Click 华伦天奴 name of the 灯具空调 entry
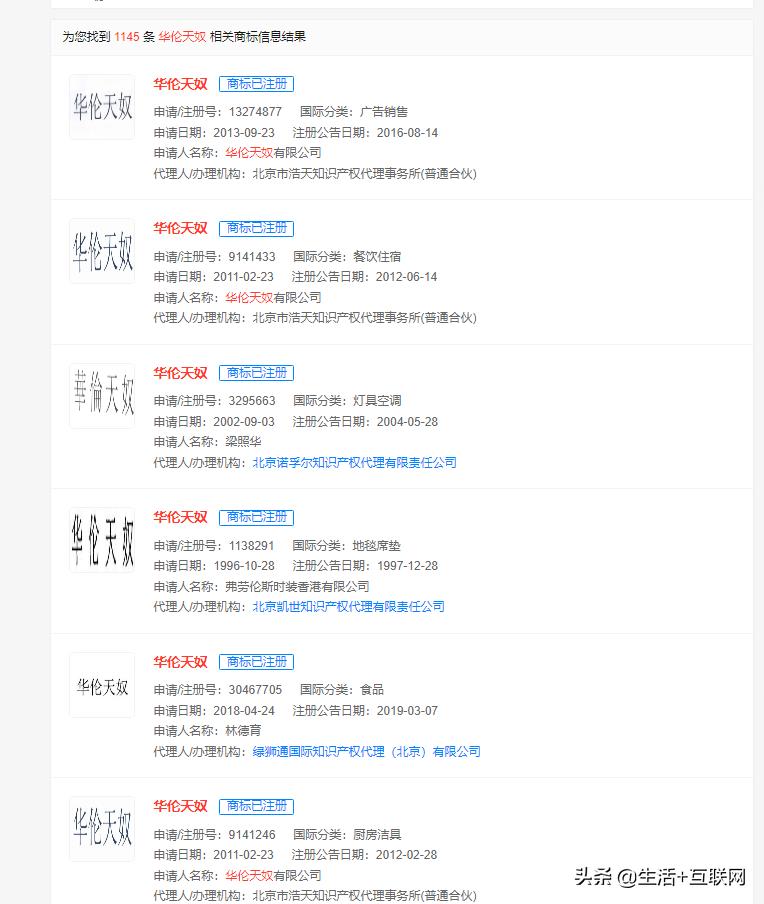The image size is (764, 904). (180, 373)
